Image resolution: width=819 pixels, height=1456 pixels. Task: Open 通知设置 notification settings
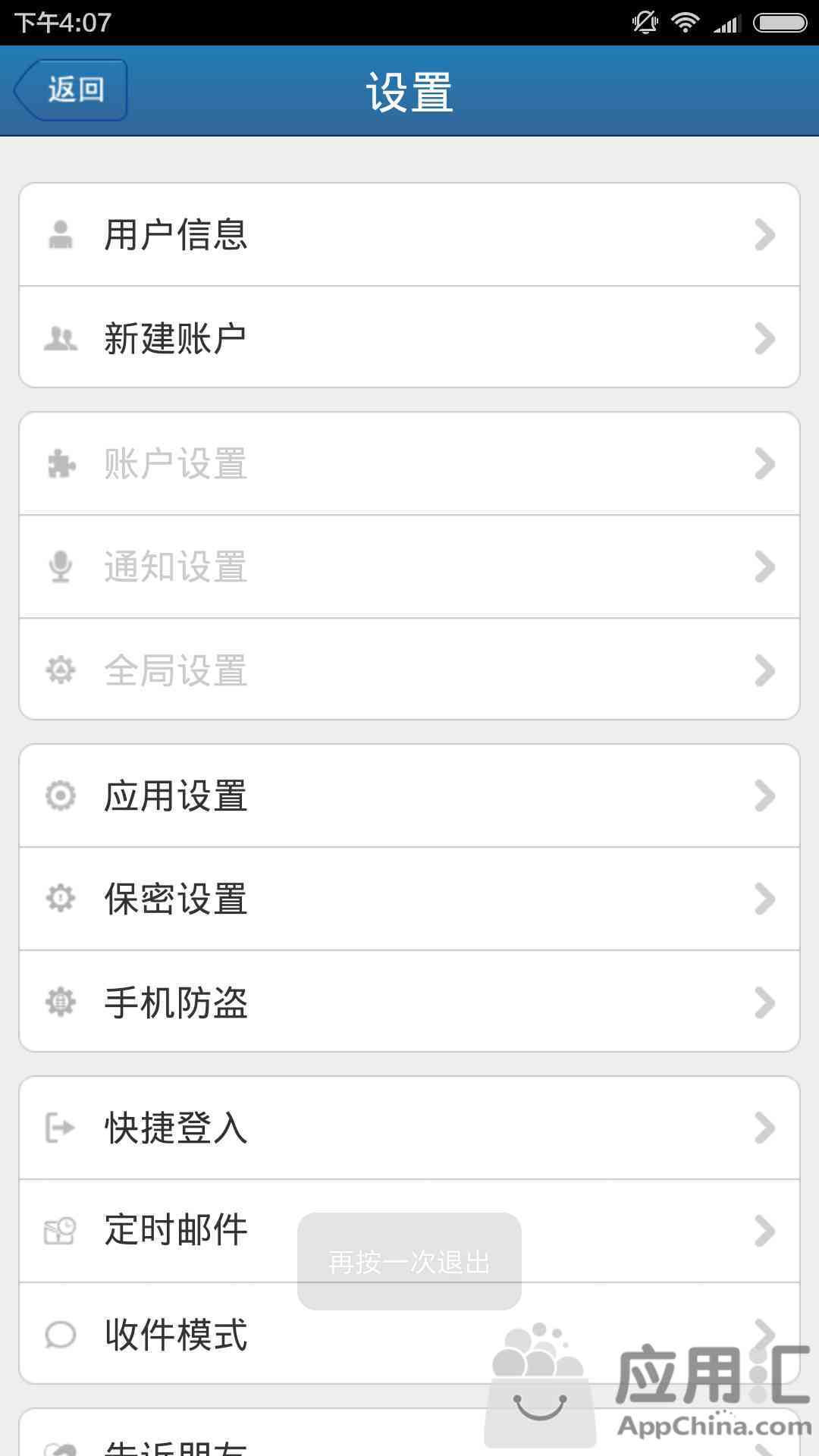point(409,567)
